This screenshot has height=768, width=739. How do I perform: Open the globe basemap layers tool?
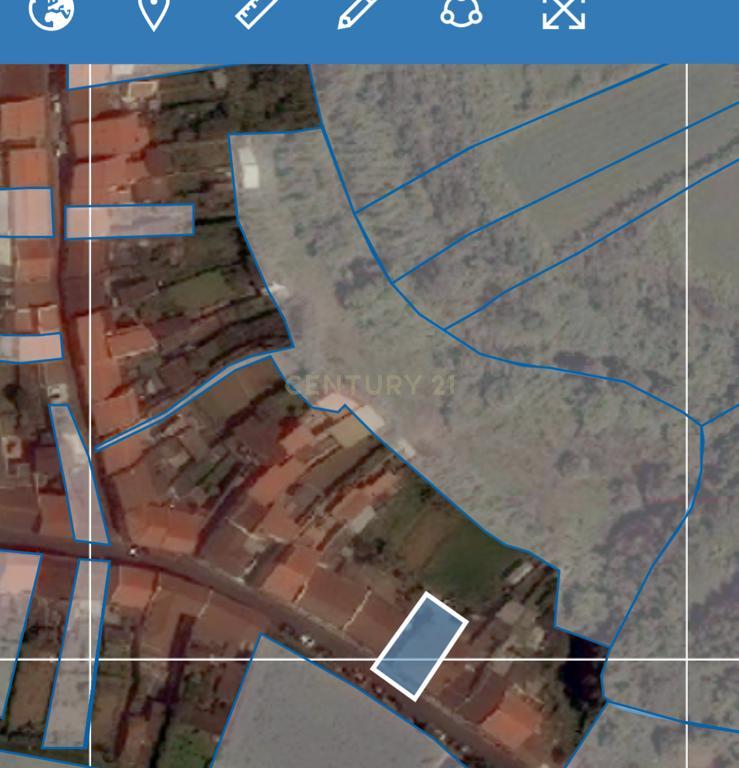click(51, 12)
